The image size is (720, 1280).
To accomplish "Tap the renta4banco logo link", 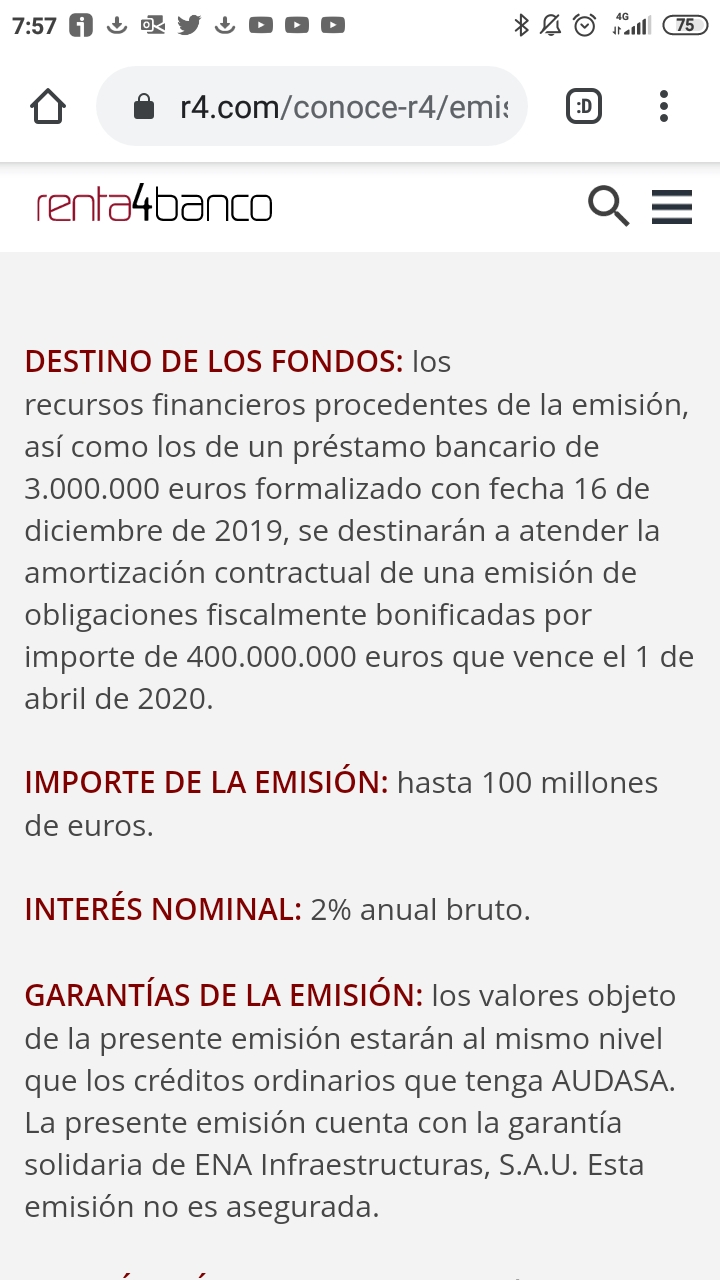I will (154, 206).
